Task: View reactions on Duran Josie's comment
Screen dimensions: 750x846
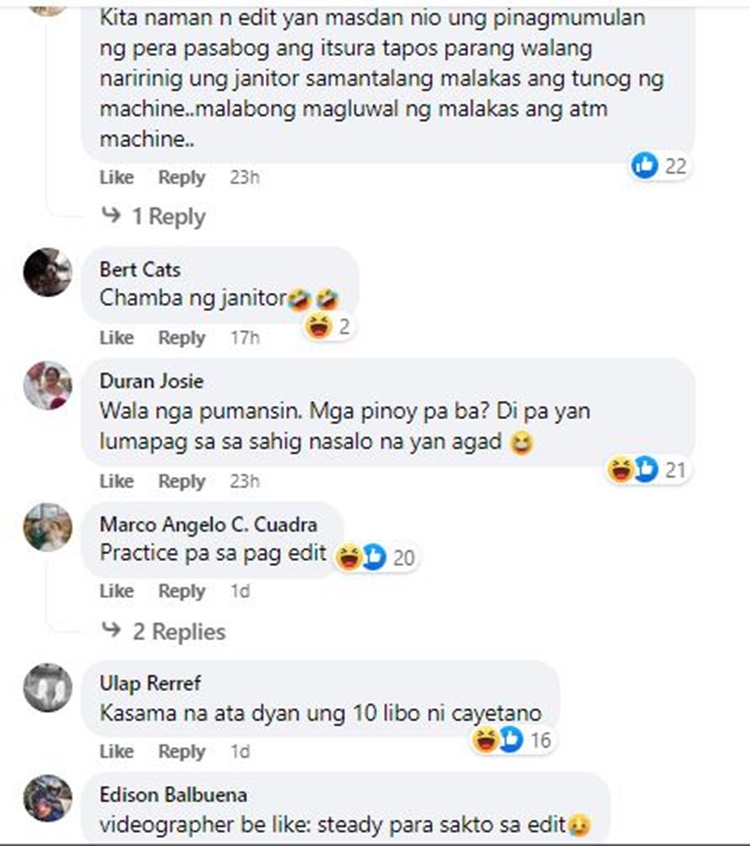Action: point(648,468)
